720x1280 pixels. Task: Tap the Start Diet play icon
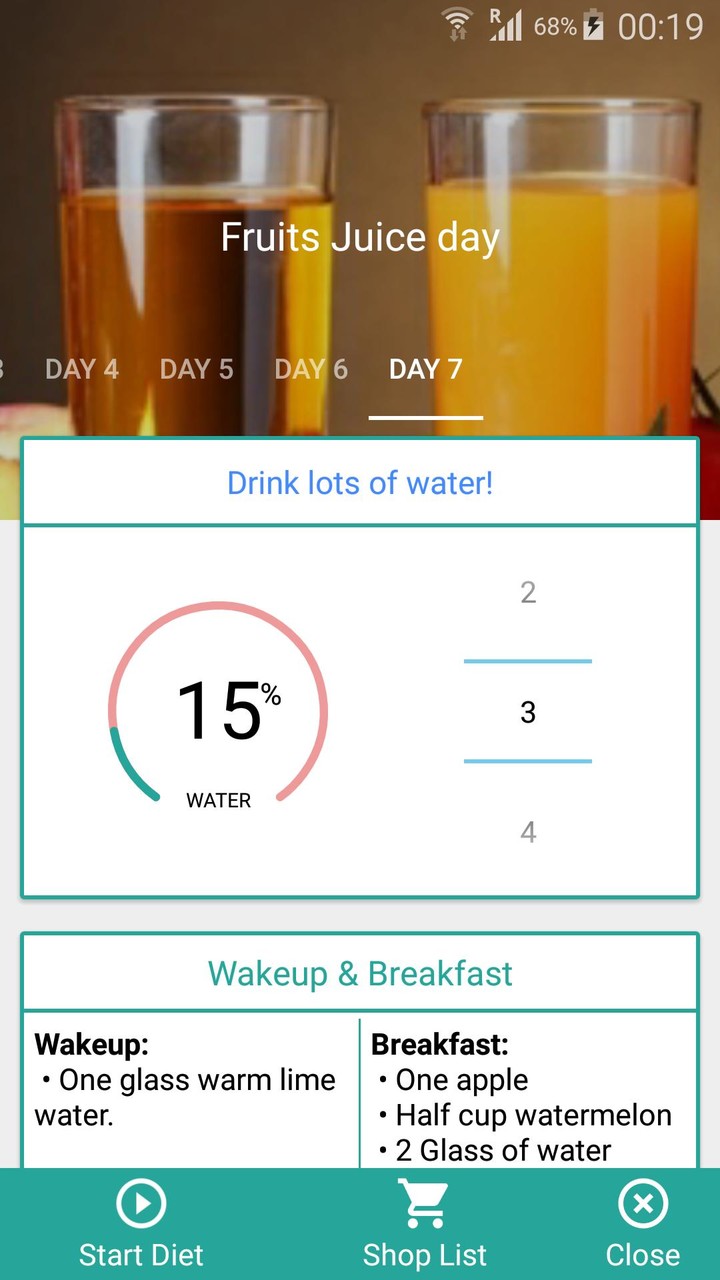pos(141,1203)
